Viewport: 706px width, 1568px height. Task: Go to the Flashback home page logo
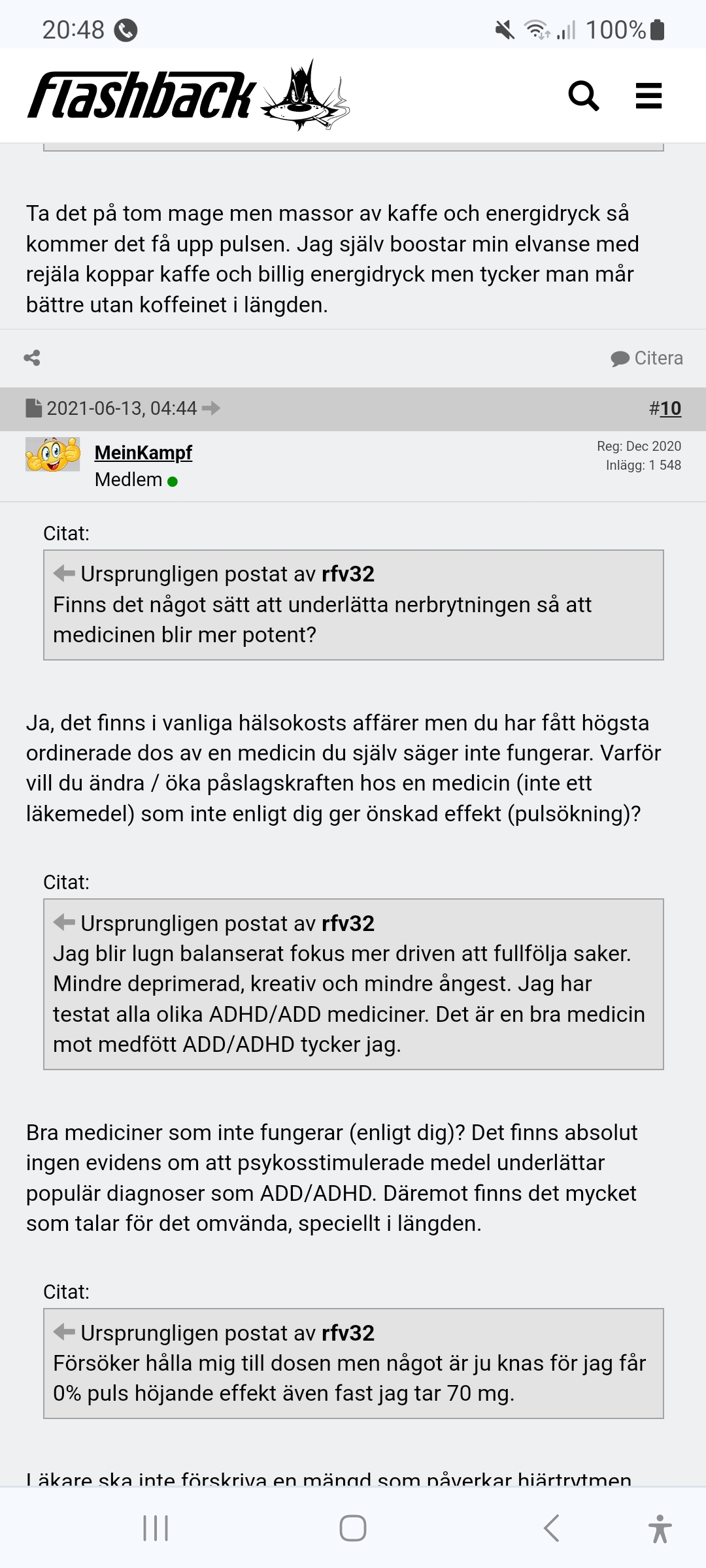(x=188, y=96)
